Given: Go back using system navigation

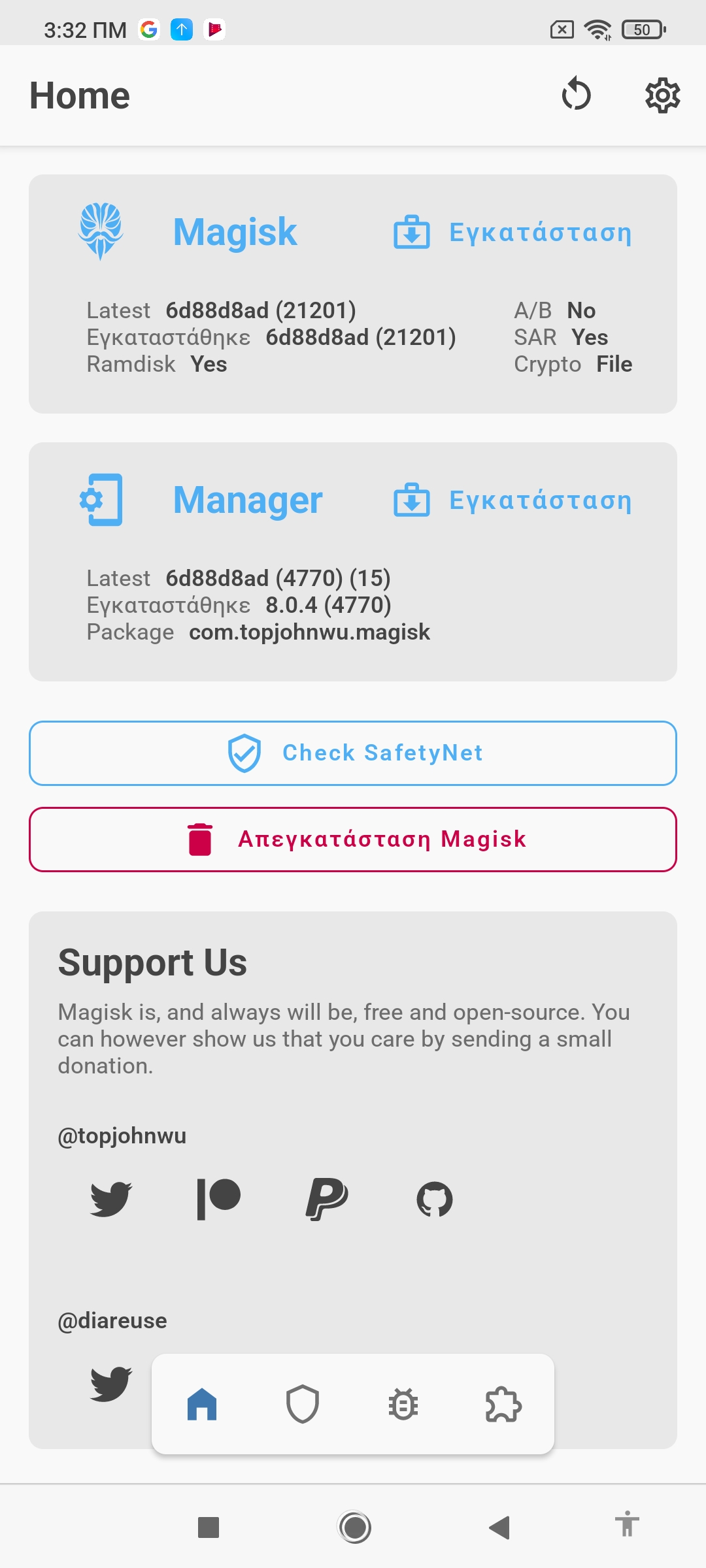Looking at the screenshot, I should tap(499, 1527).
